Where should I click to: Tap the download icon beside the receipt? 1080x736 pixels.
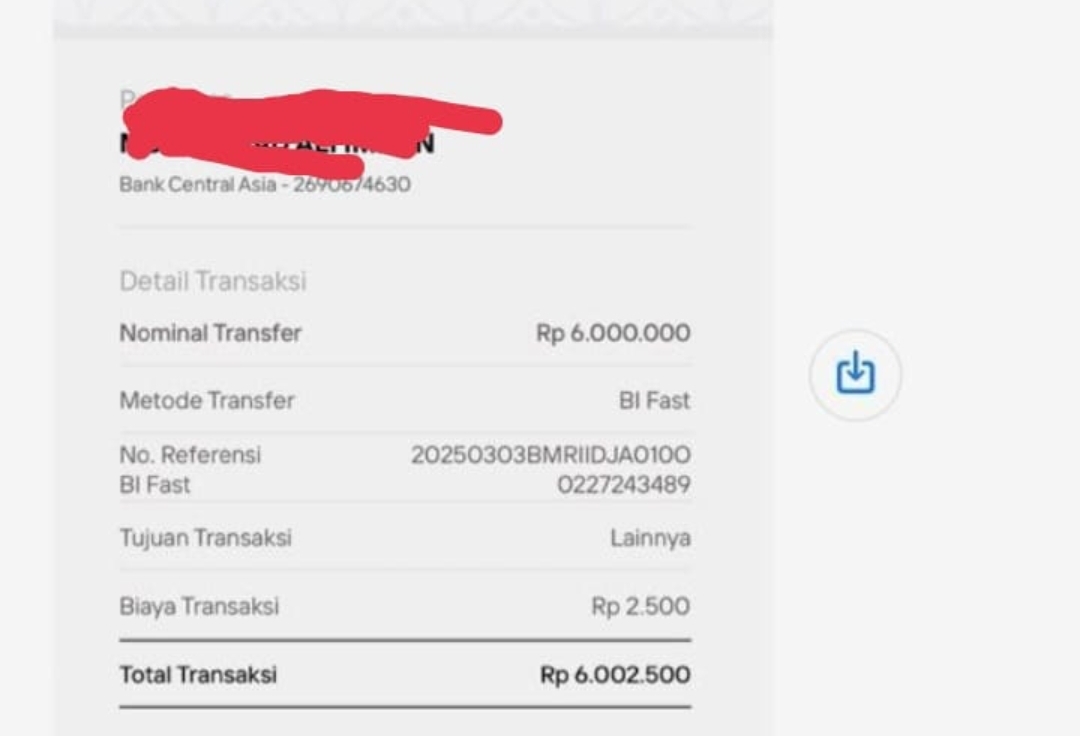coord(855,375)
